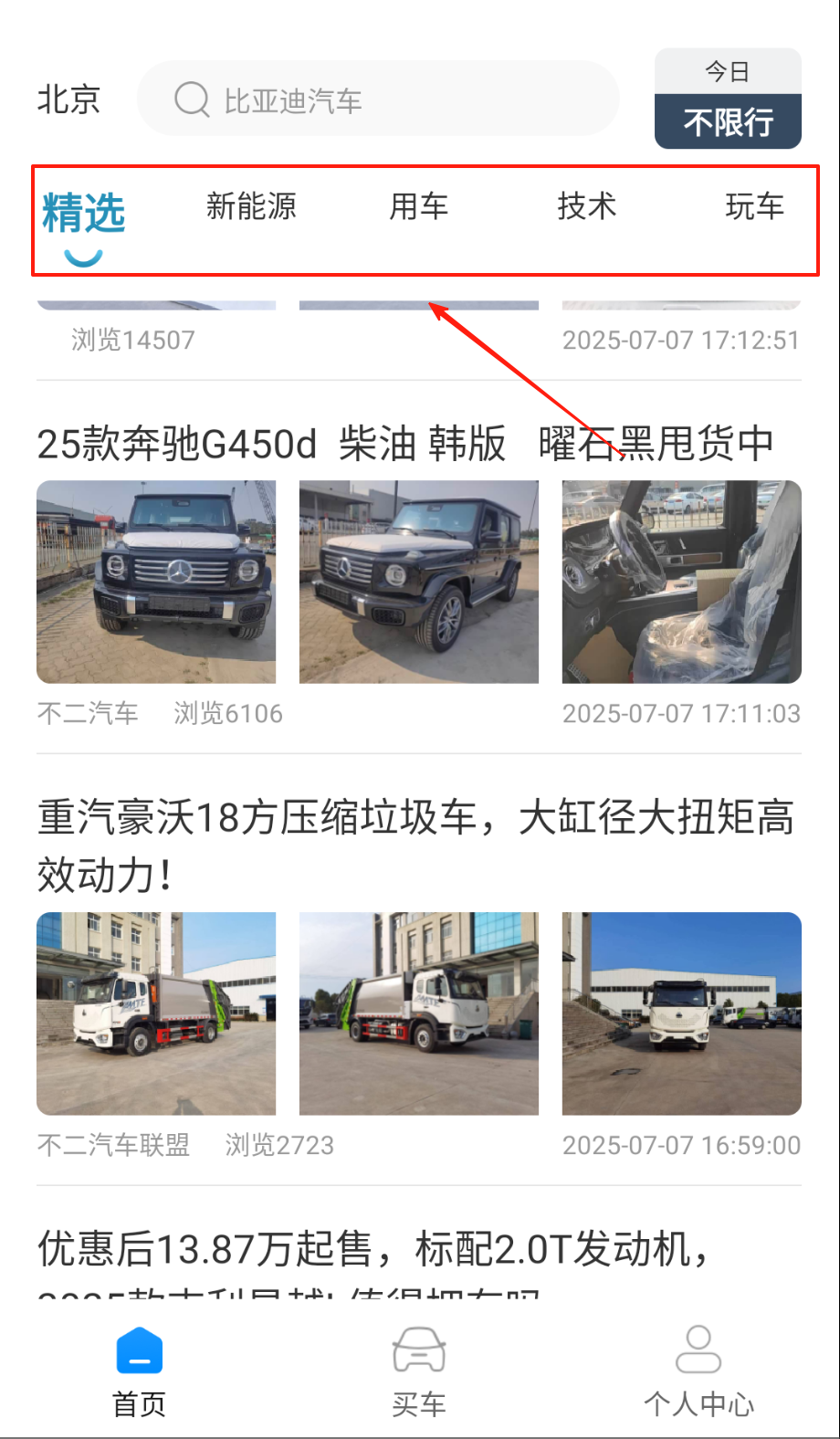This screenshot has height=1439, width=840.
Task: Open the 25款奔驰G450d article
Action: point(404,445)
